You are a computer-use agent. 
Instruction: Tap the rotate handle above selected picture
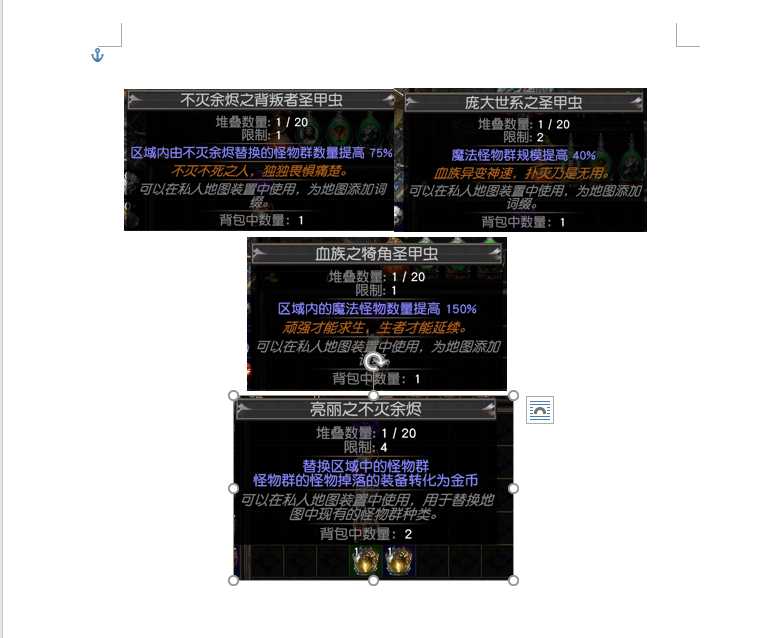click(374, 362)
